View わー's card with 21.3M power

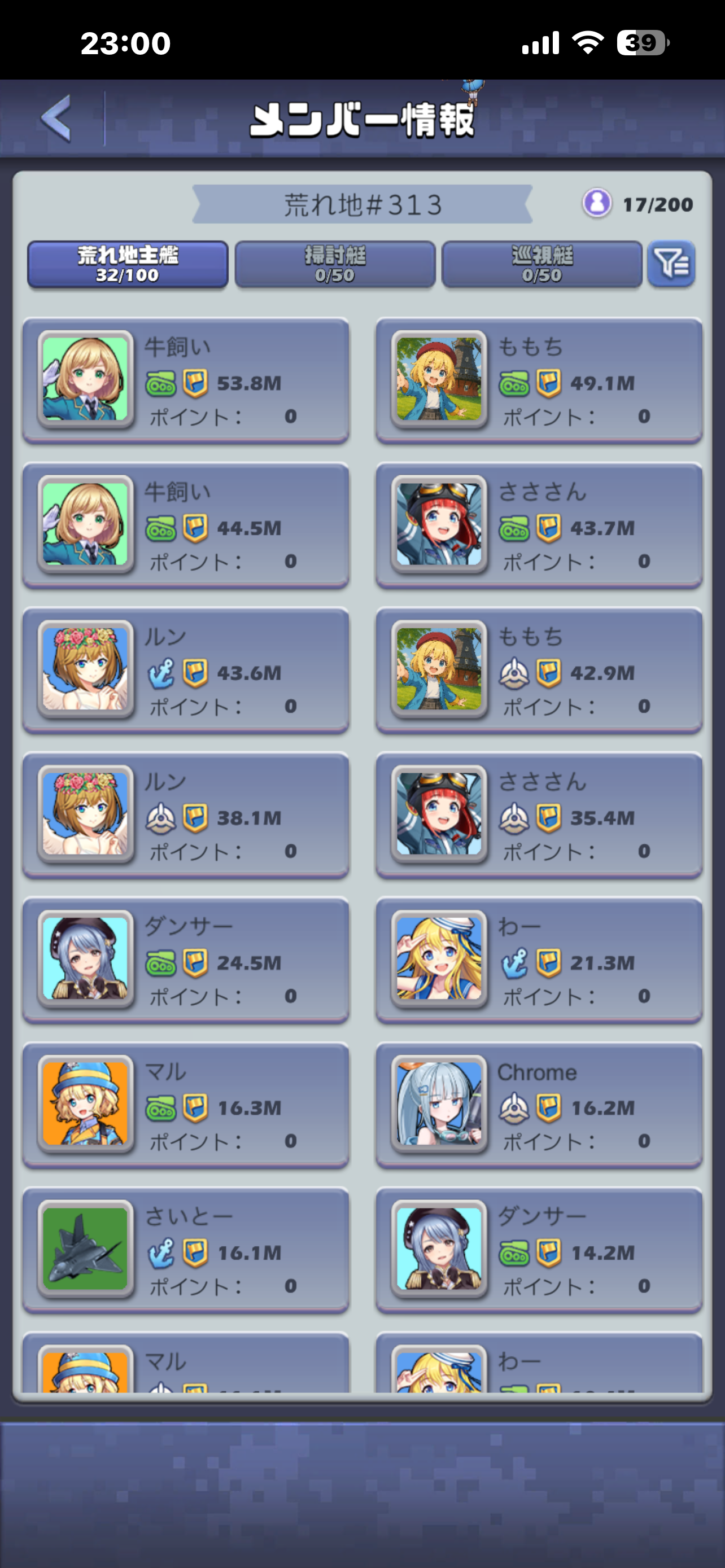pos(539,960)
